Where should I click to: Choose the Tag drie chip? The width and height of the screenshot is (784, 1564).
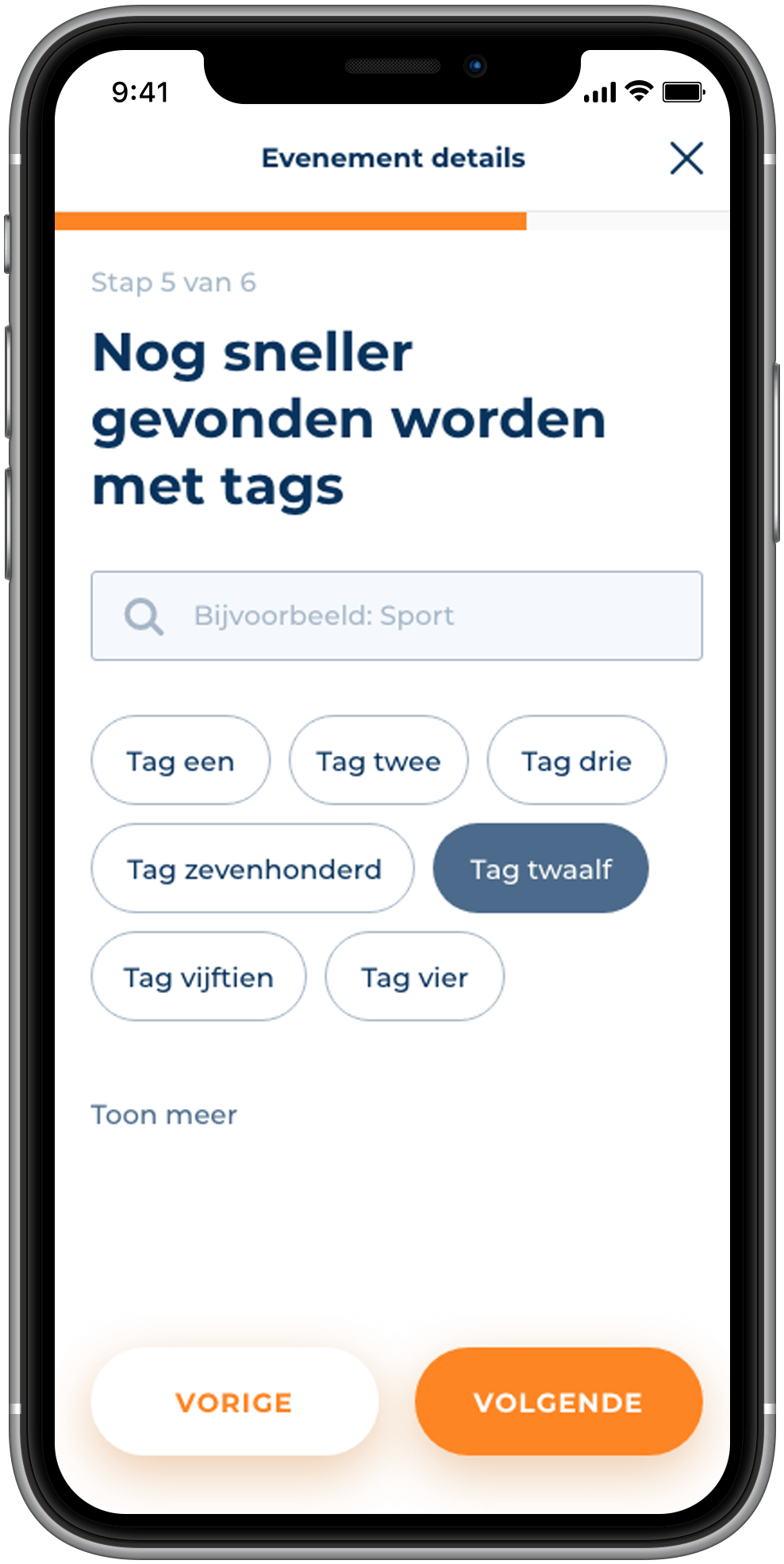[x=576, y=761]
